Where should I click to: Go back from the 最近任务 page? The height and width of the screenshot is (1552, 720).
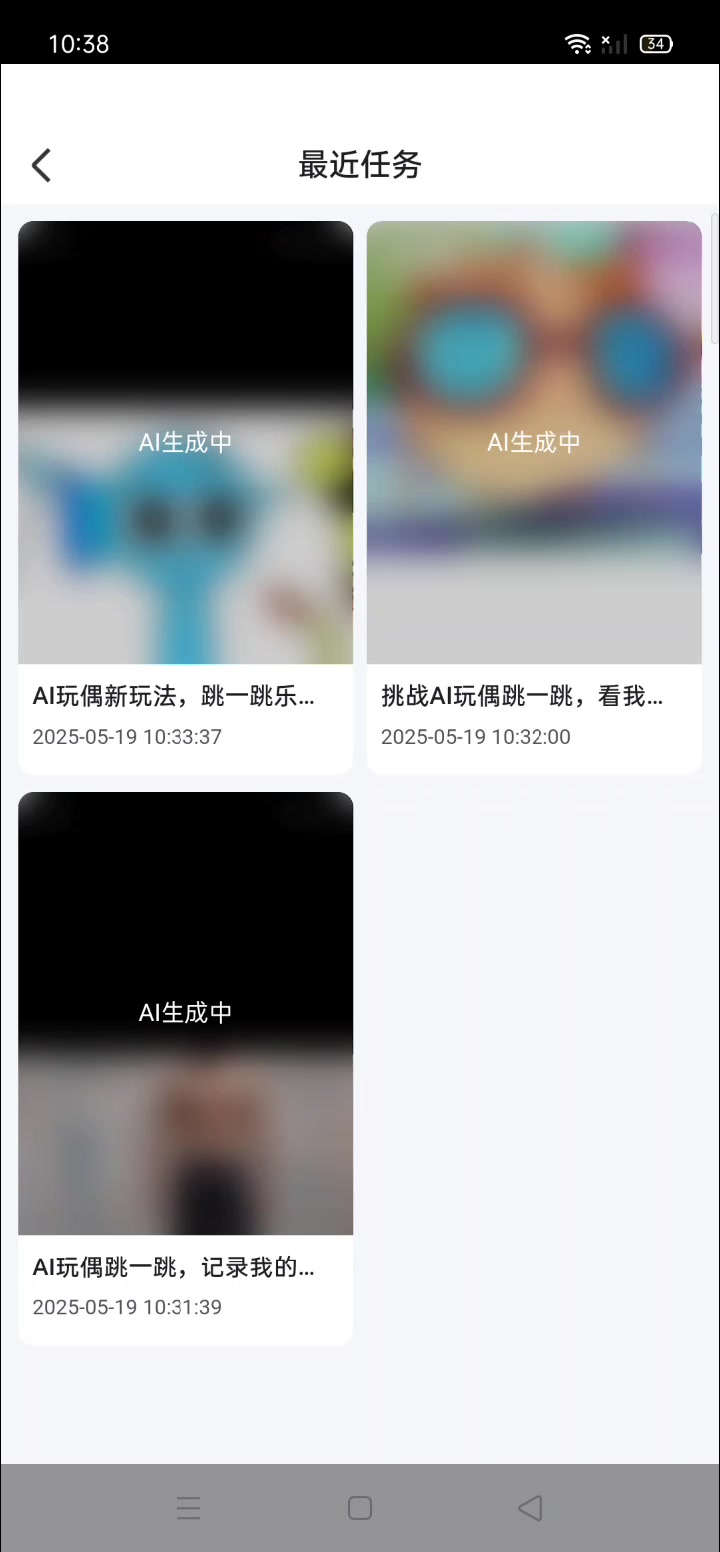[41, 165]
